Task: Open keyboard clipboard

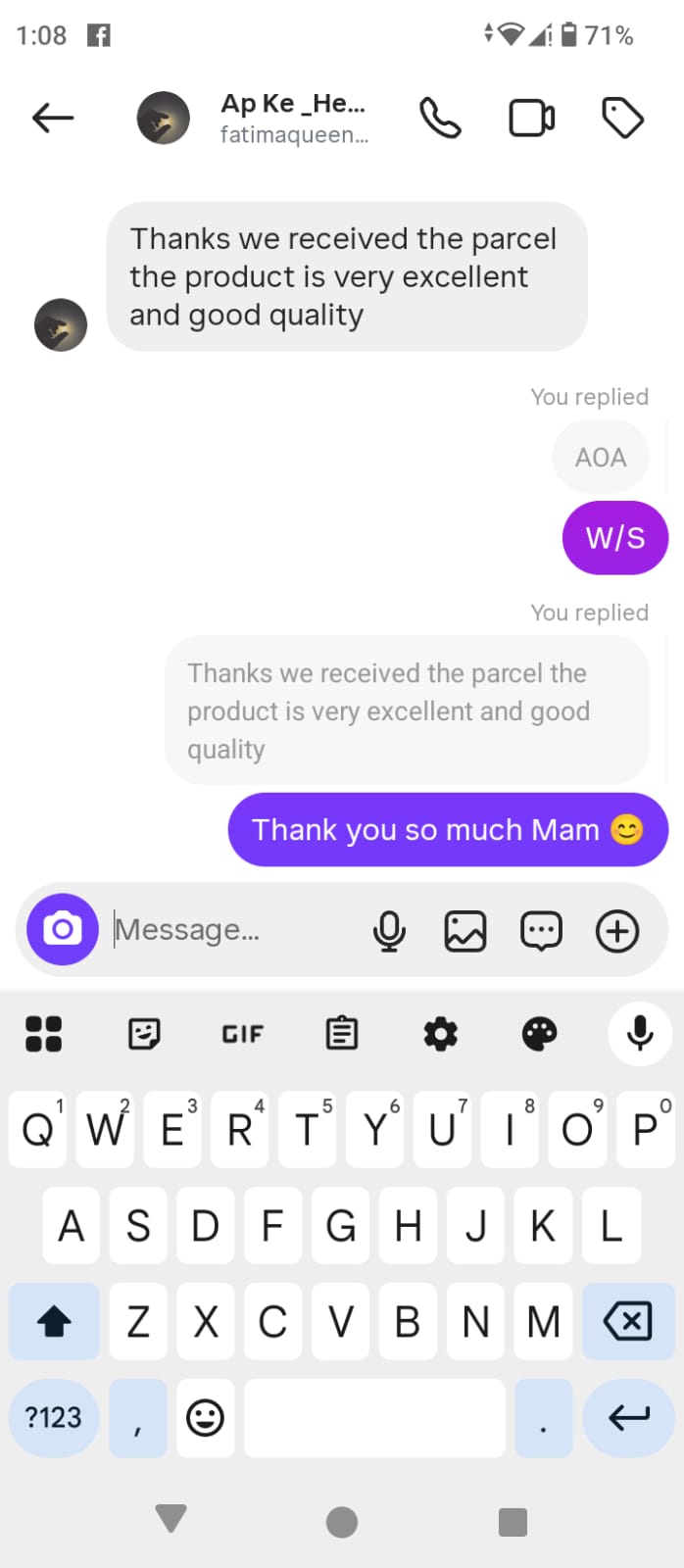Action: [x=341, y=1034]
